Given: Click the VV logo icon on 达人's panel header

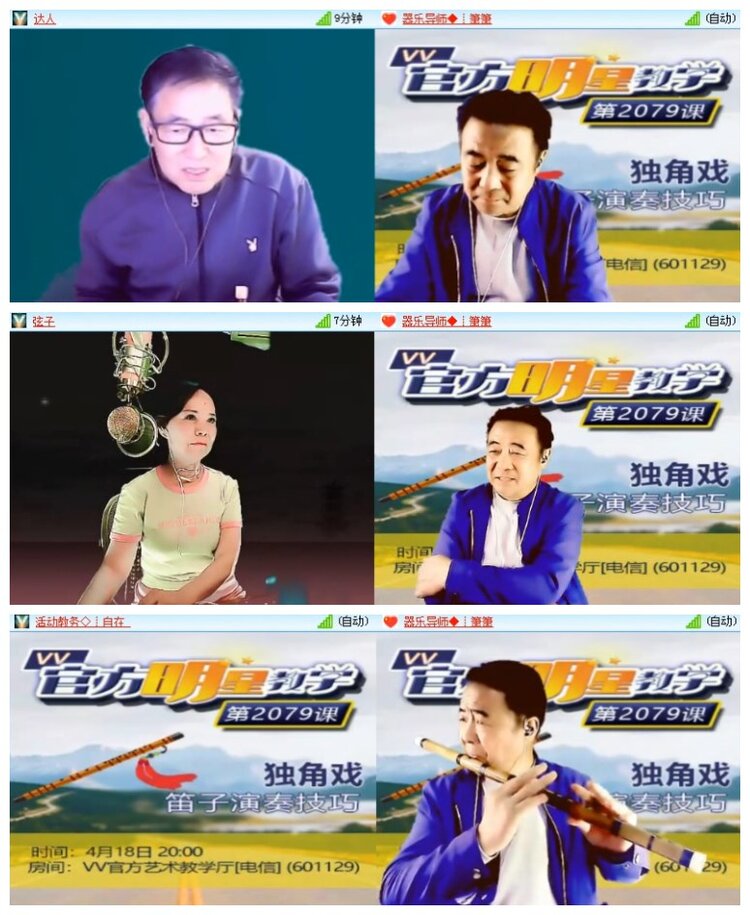Looking at the screenshot, I should (20, 15).
